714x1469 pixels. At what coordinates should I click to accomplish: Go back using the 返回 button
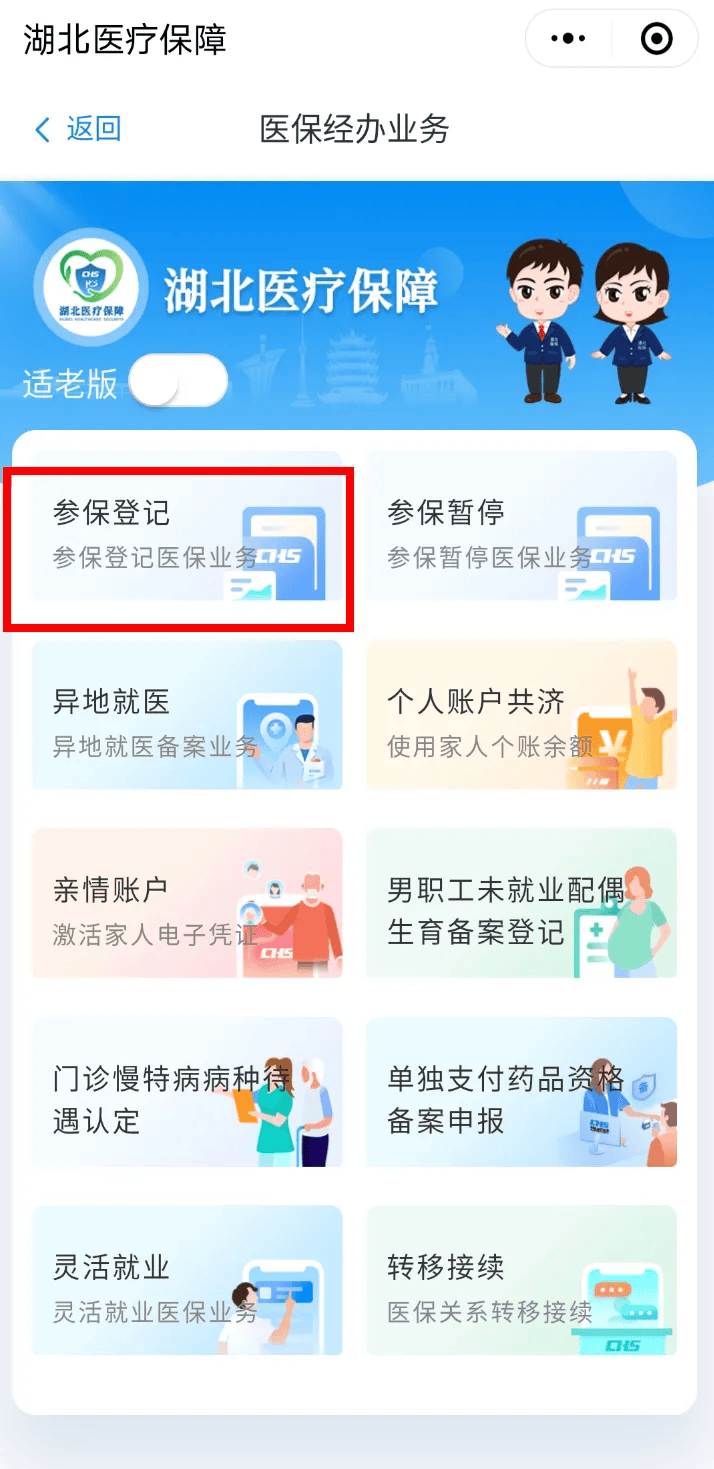coord(78,129)
